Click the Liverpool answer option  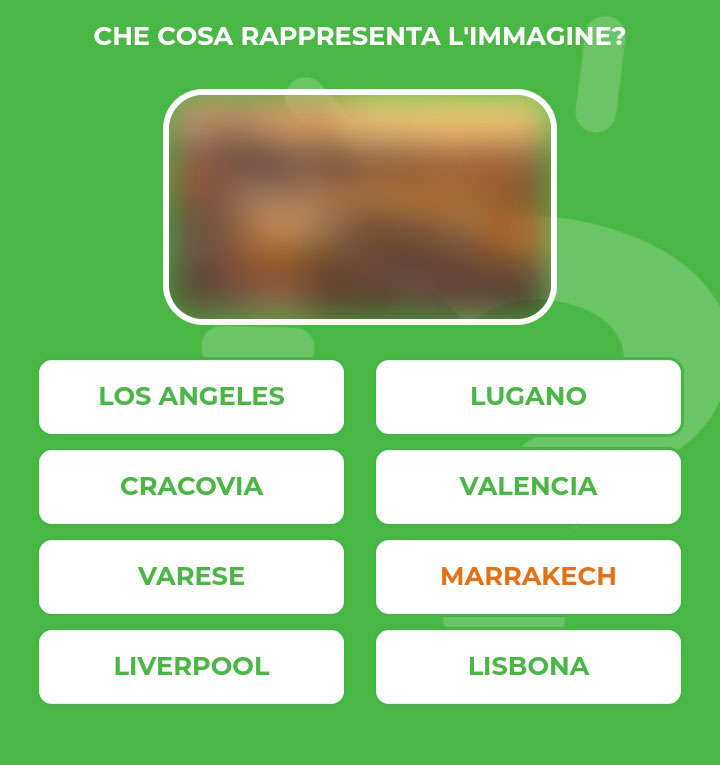coord(191,666)
